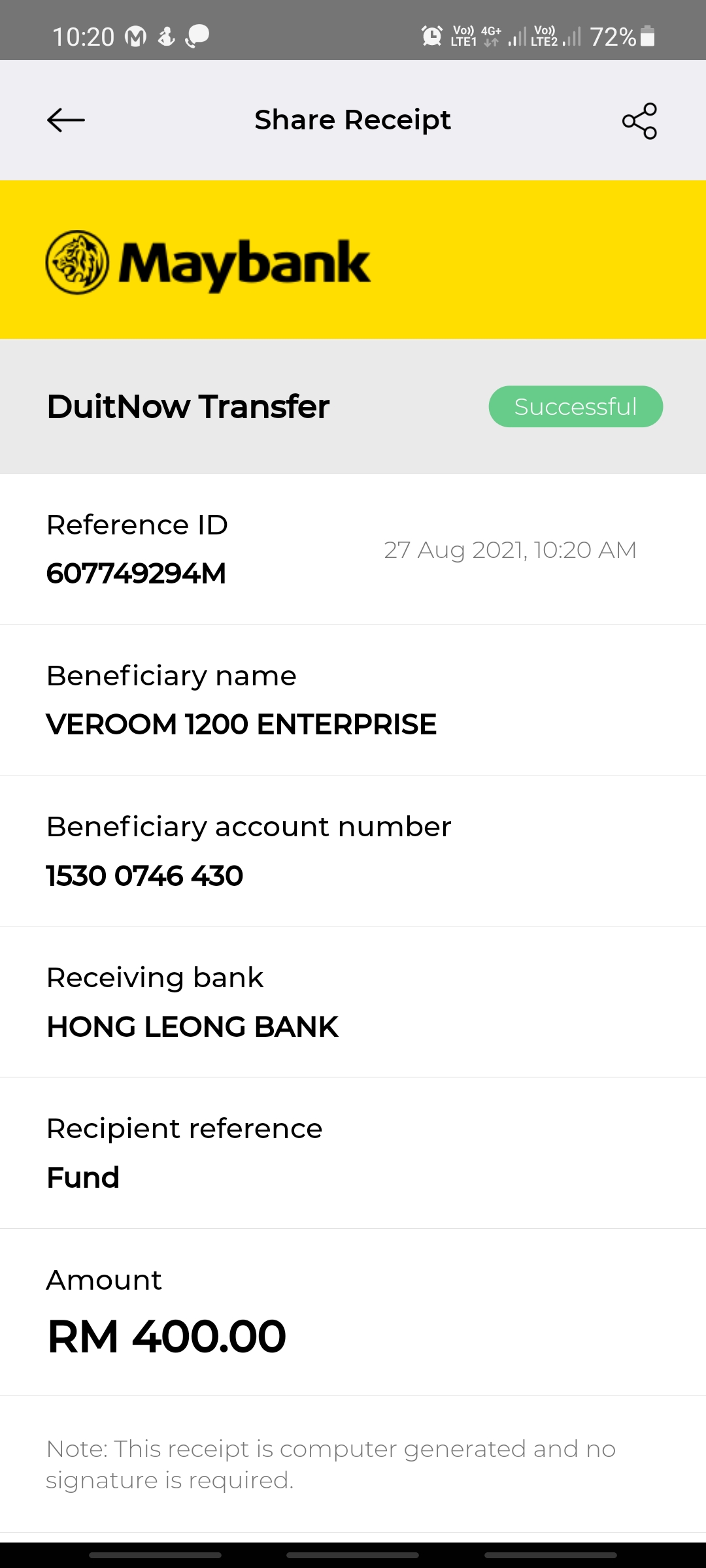This screenshot has width=706, height=1568.
Task: Share the receipt via share icon
Action: 639,121
